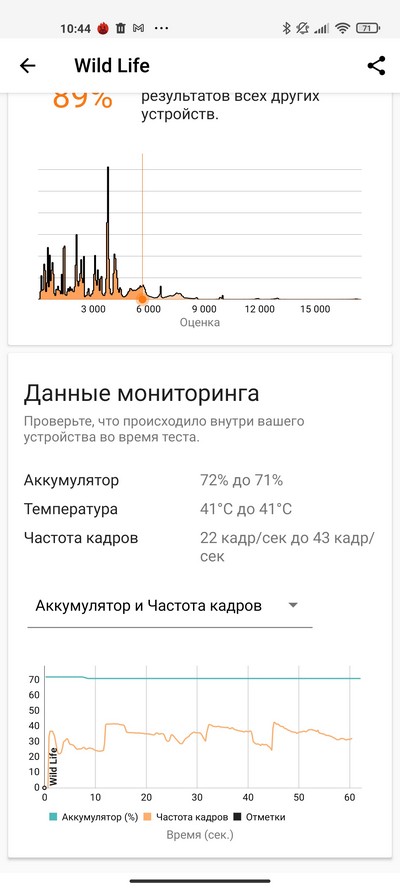400x889 pixels.
Task: Share the Wild Life benchmark result
Action: 376,66
